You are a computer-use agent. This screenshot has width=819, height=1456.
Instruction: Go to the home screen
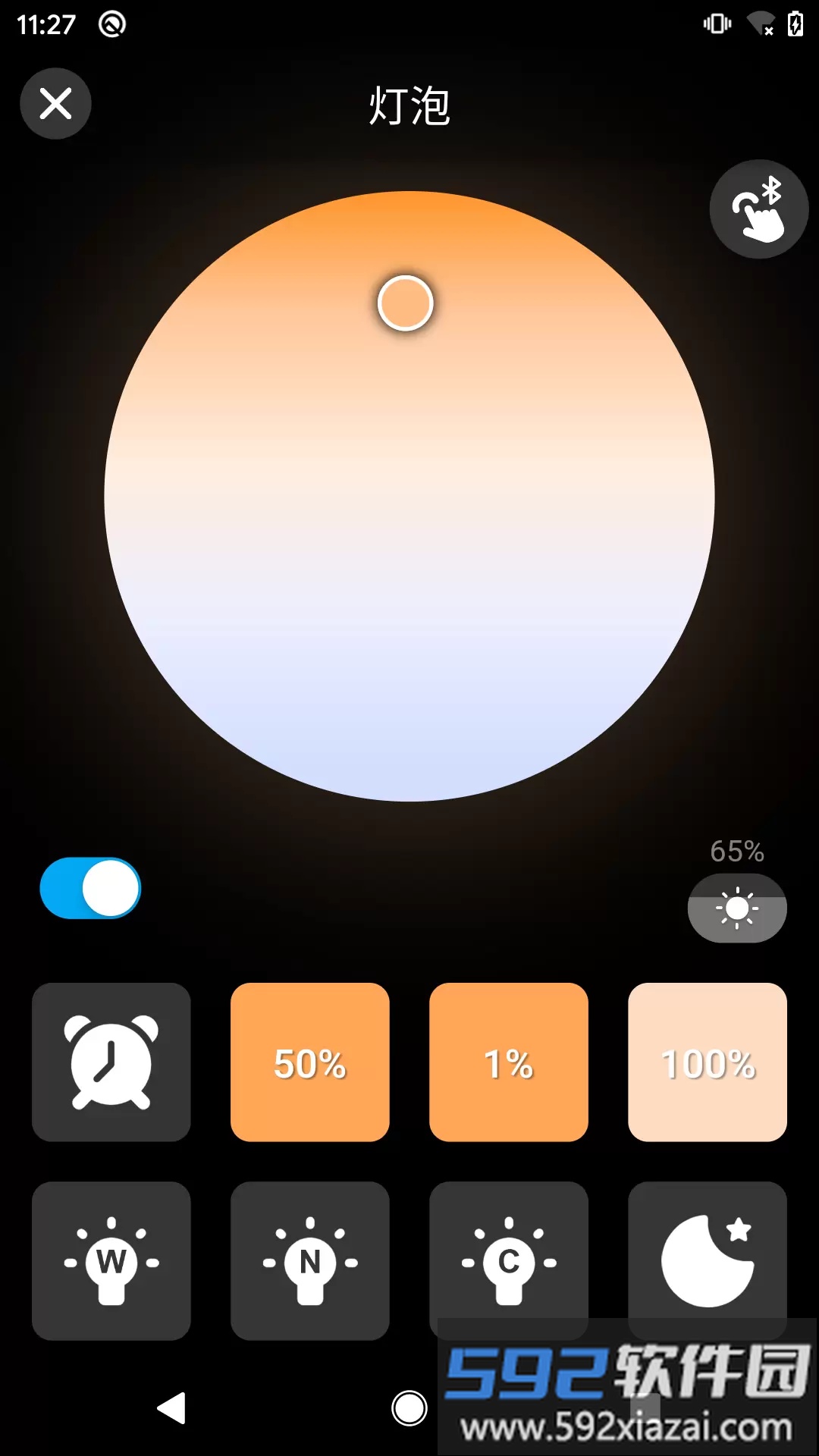pos(409,1408)
